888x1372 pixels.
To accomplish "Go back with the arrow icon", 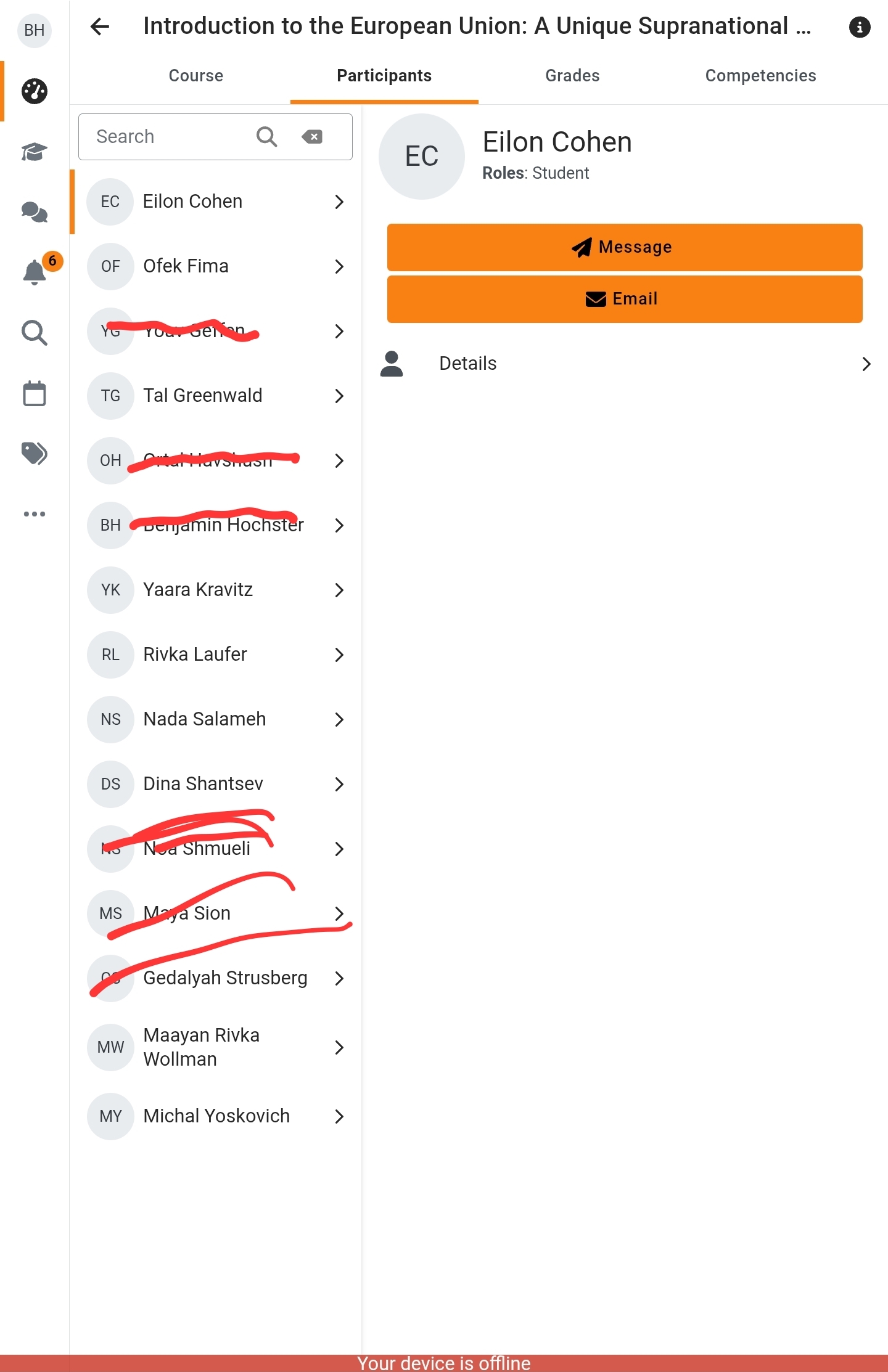I will coord(99,27).
